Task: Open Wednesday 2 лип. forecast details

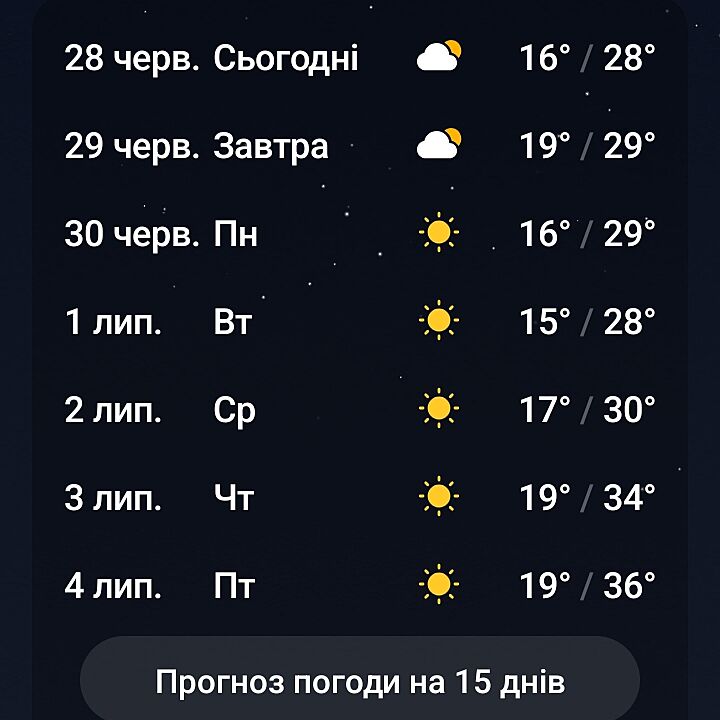Action: (x=360, y=410)
